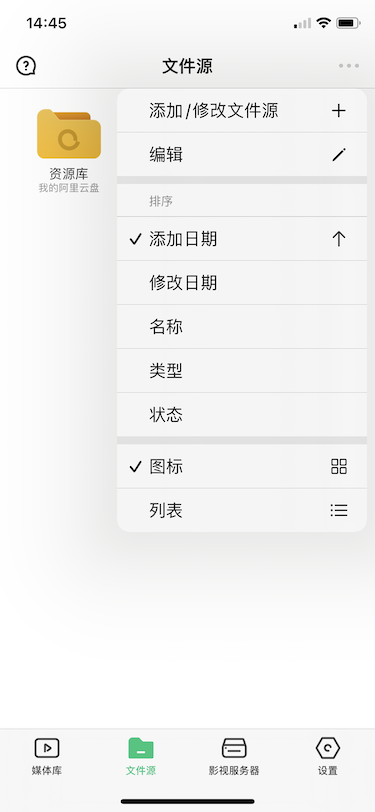
Task: Sort by 名称
Action: 242,327
